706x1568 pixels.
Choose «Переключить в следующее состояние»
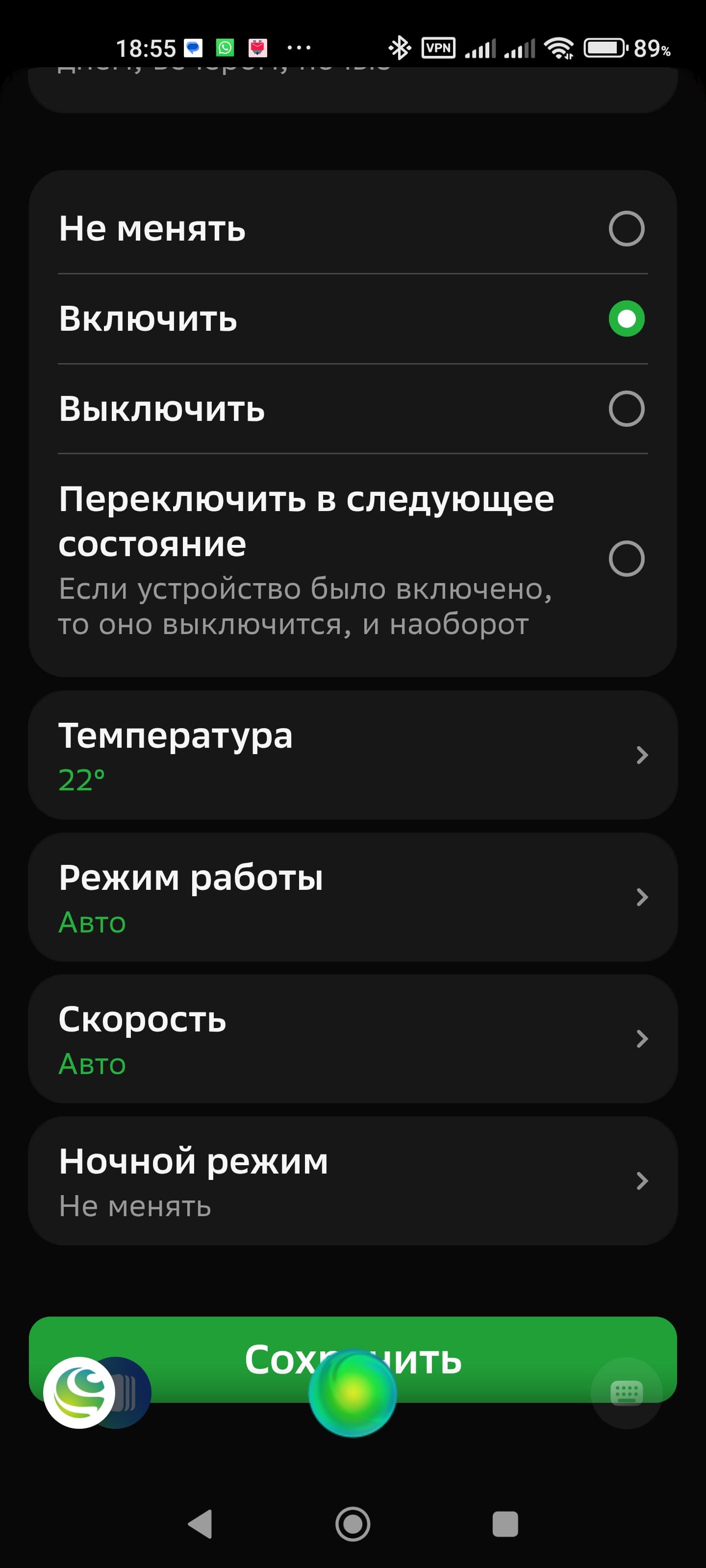[626, 559]
